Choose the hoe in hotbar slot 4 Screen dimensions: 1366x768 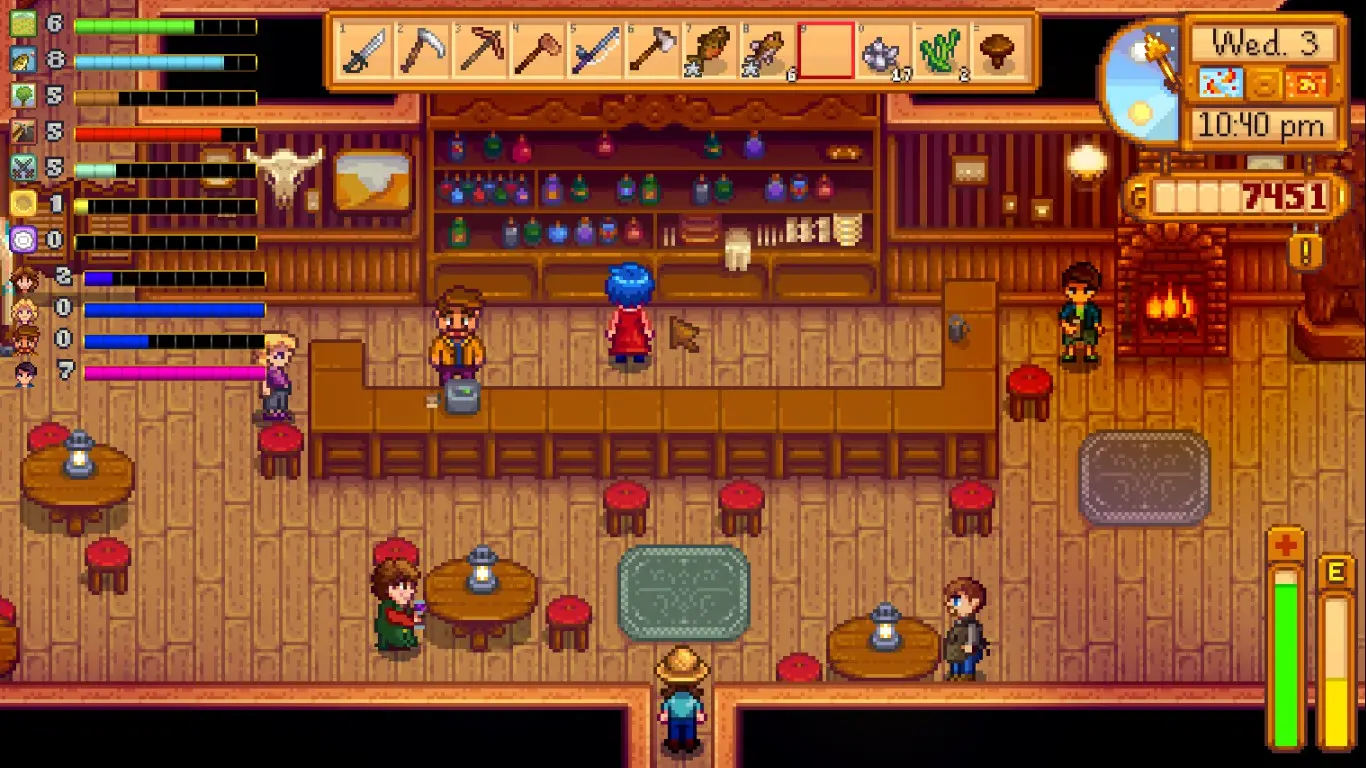pos(539,50)
